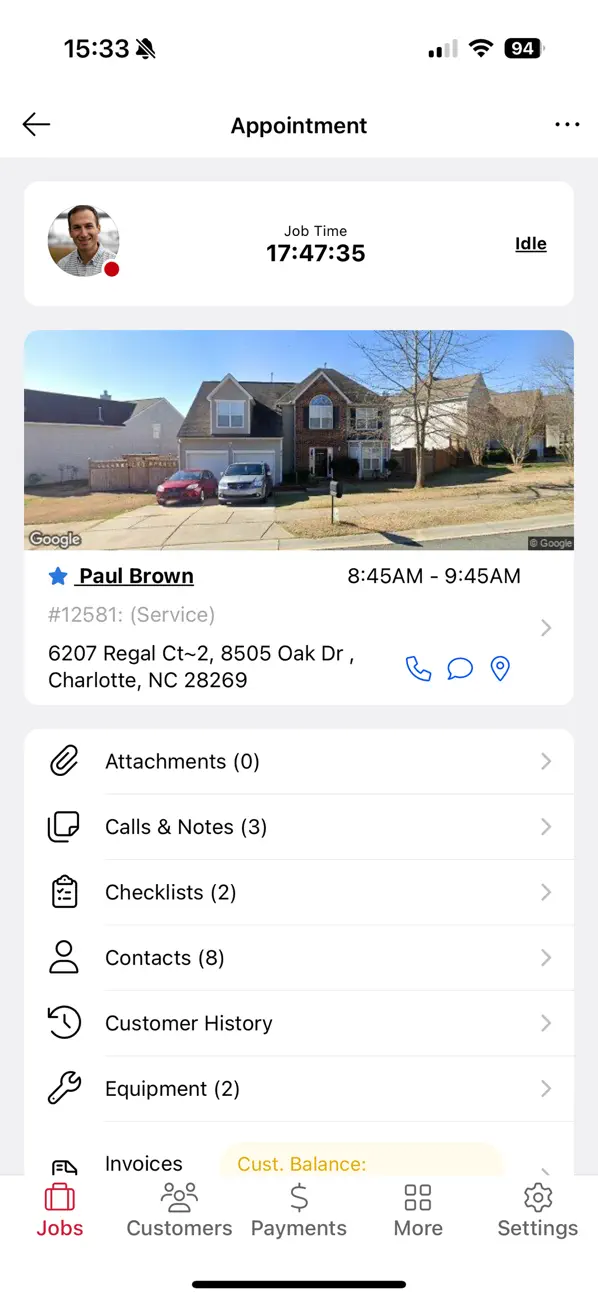Viewport: 598px width, 1300px height.
Task: Open map location pin for address
Action: [x=501, y=668]
